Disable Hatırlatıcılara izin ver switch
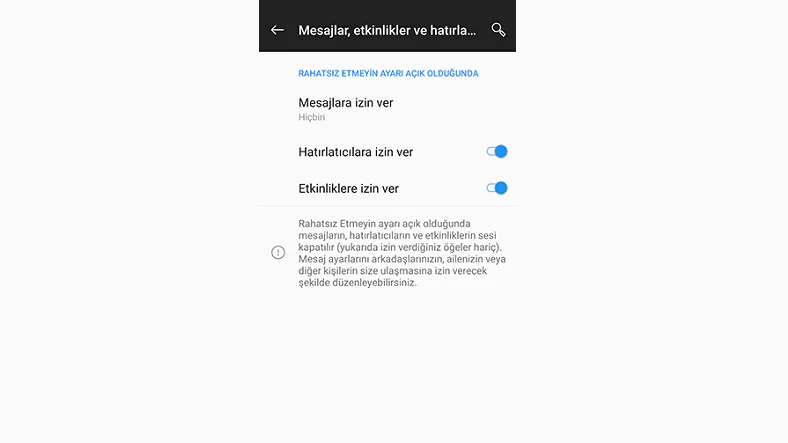Screen dimensions: 788x443 point(497,152)
